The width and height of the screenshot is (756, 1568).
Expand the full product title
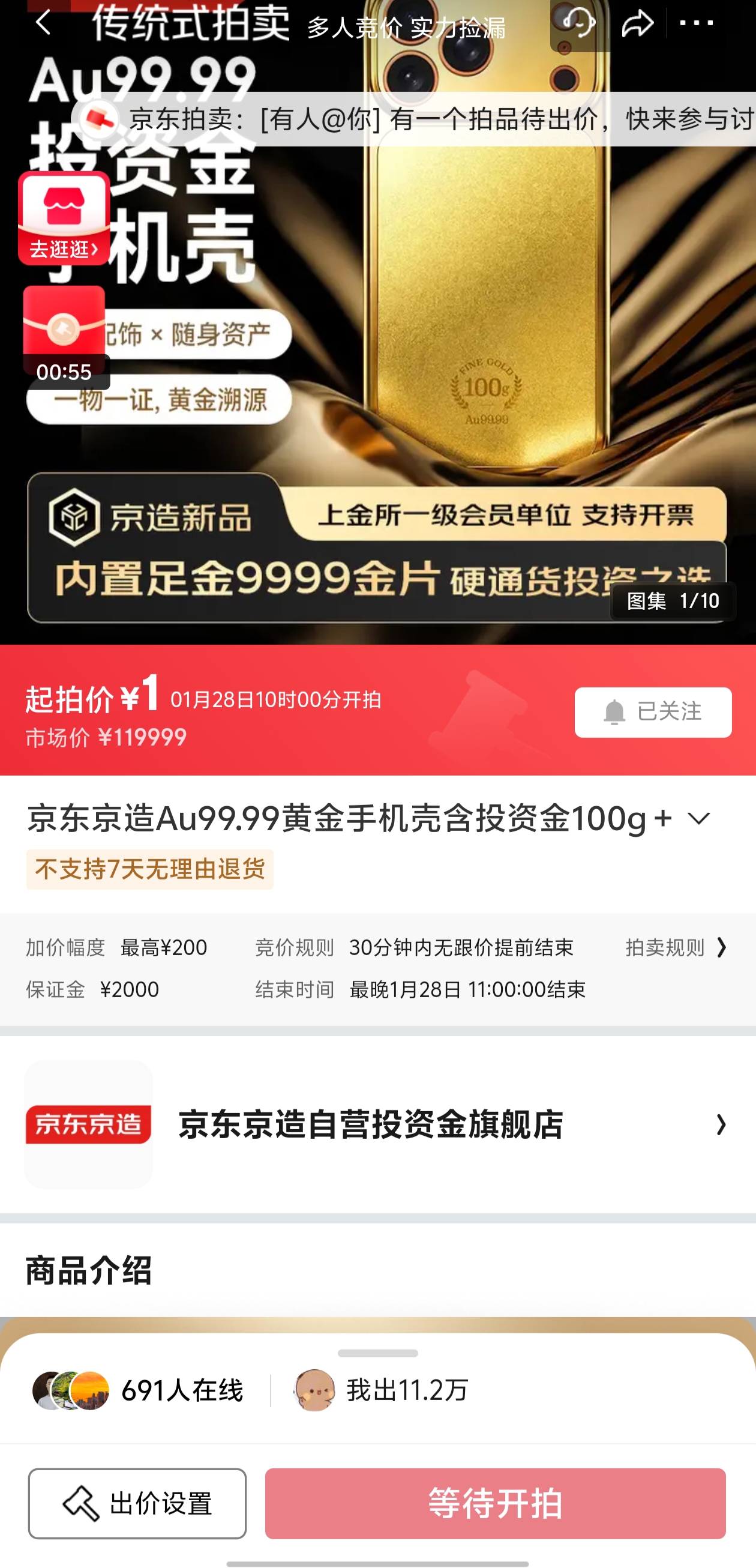click(x=698, y=819)
